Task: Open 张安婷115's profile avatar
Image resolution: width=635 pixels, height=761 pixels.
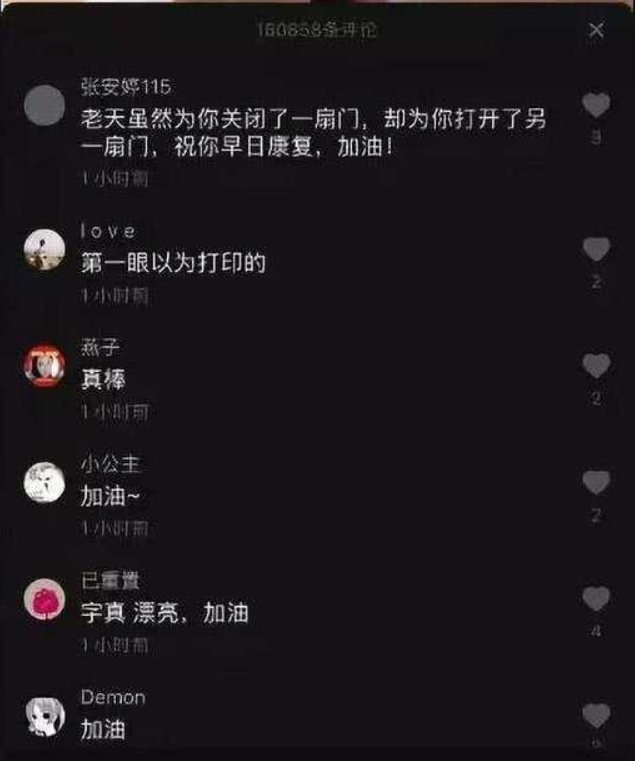Action: [x=44, y=105]
